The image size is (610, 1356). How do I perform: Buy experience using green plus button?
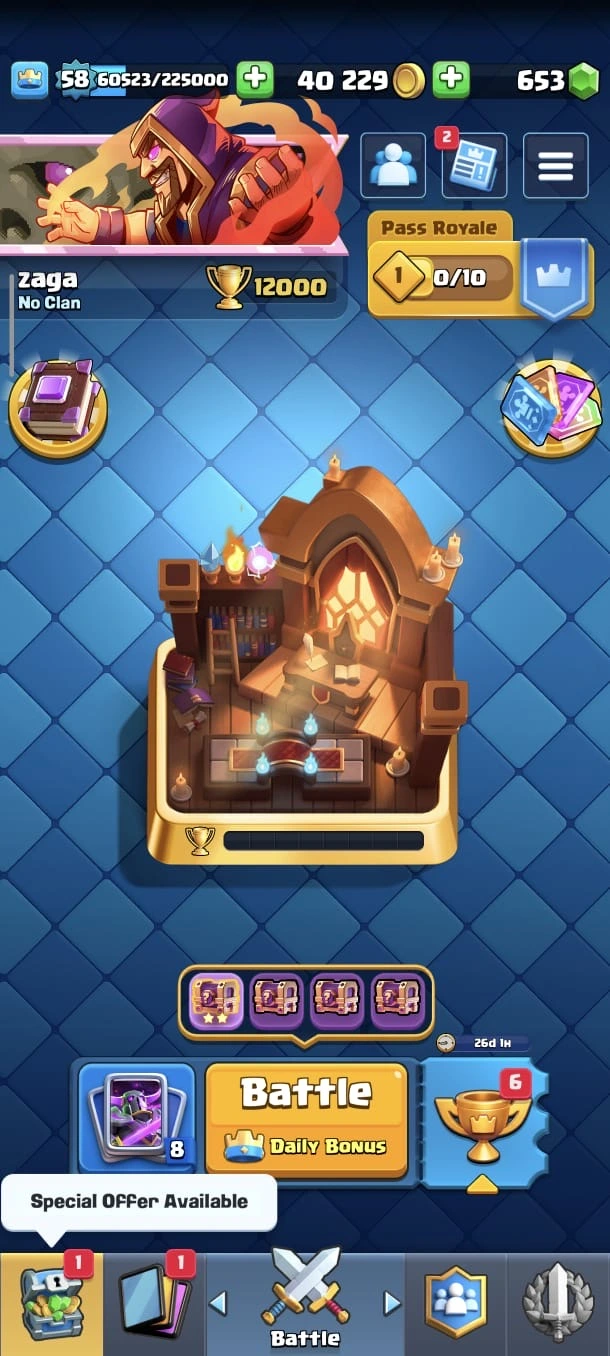pyautogui.click(x=255, y=79)
